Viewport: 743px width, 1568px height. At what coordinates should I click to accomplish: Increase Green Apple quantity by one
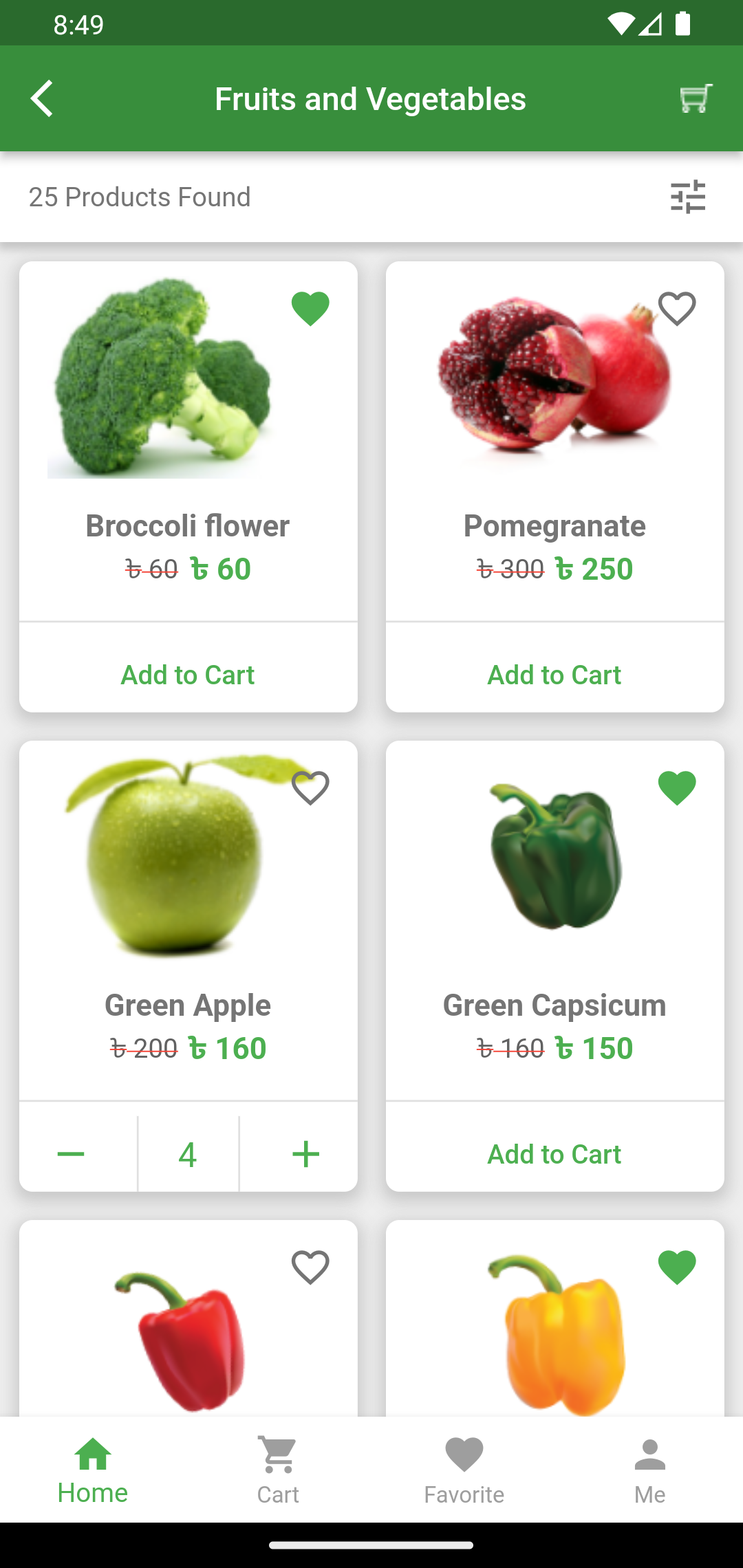(305, 1154)
